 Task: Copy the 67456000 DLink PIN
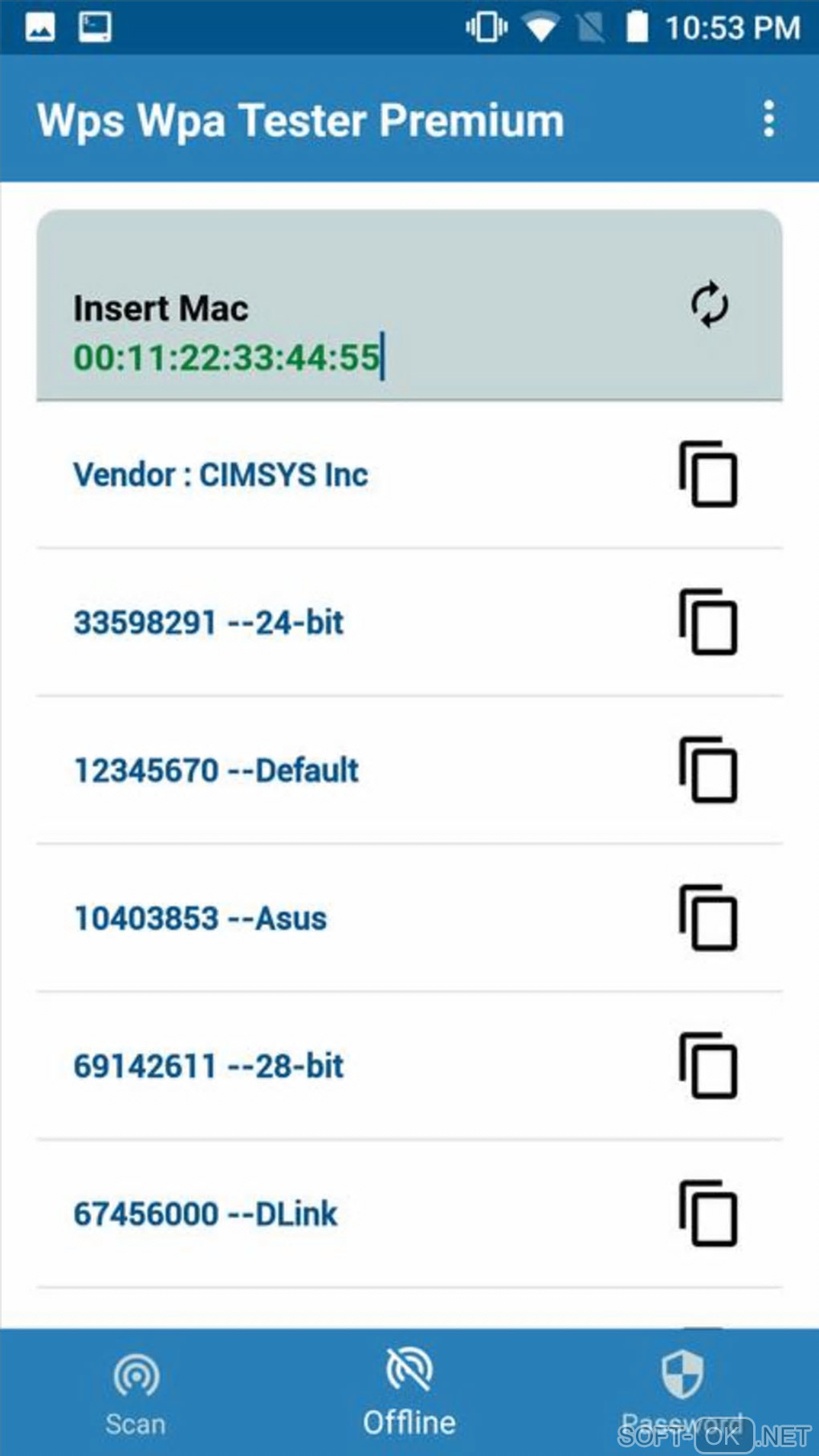708,1213
